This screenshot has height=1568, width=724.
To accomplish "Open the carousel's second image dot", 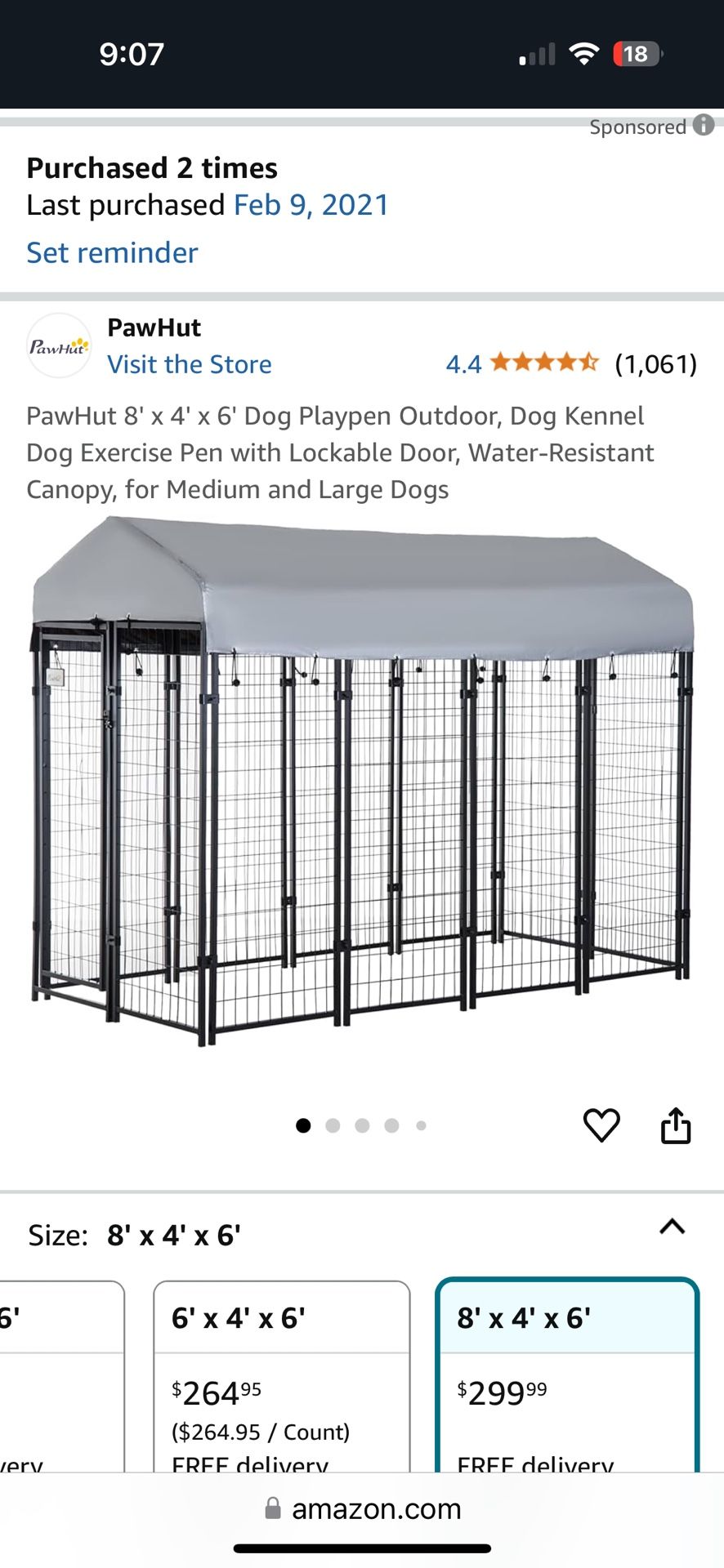I will click(x=333, y=1125).
